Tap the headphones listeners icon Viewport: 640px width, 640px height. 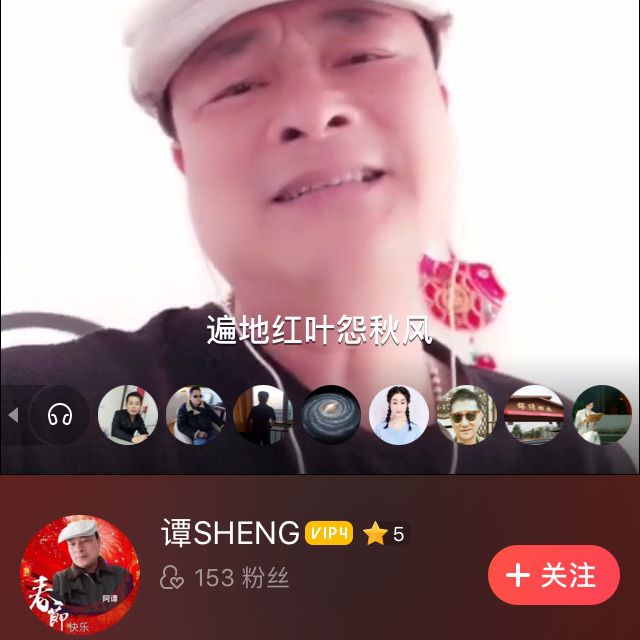coord(60,415)
